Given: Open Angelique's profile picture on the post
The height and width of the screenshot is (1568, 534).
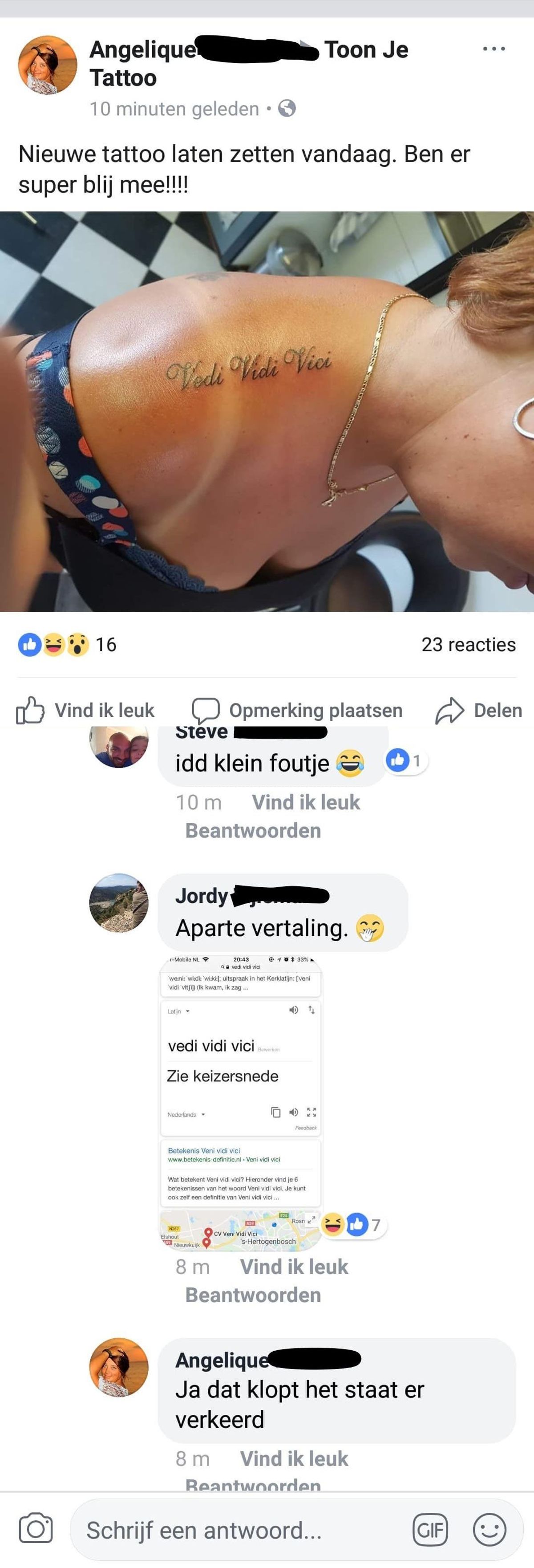Looking at the screenshot, I should click(48, 65).
